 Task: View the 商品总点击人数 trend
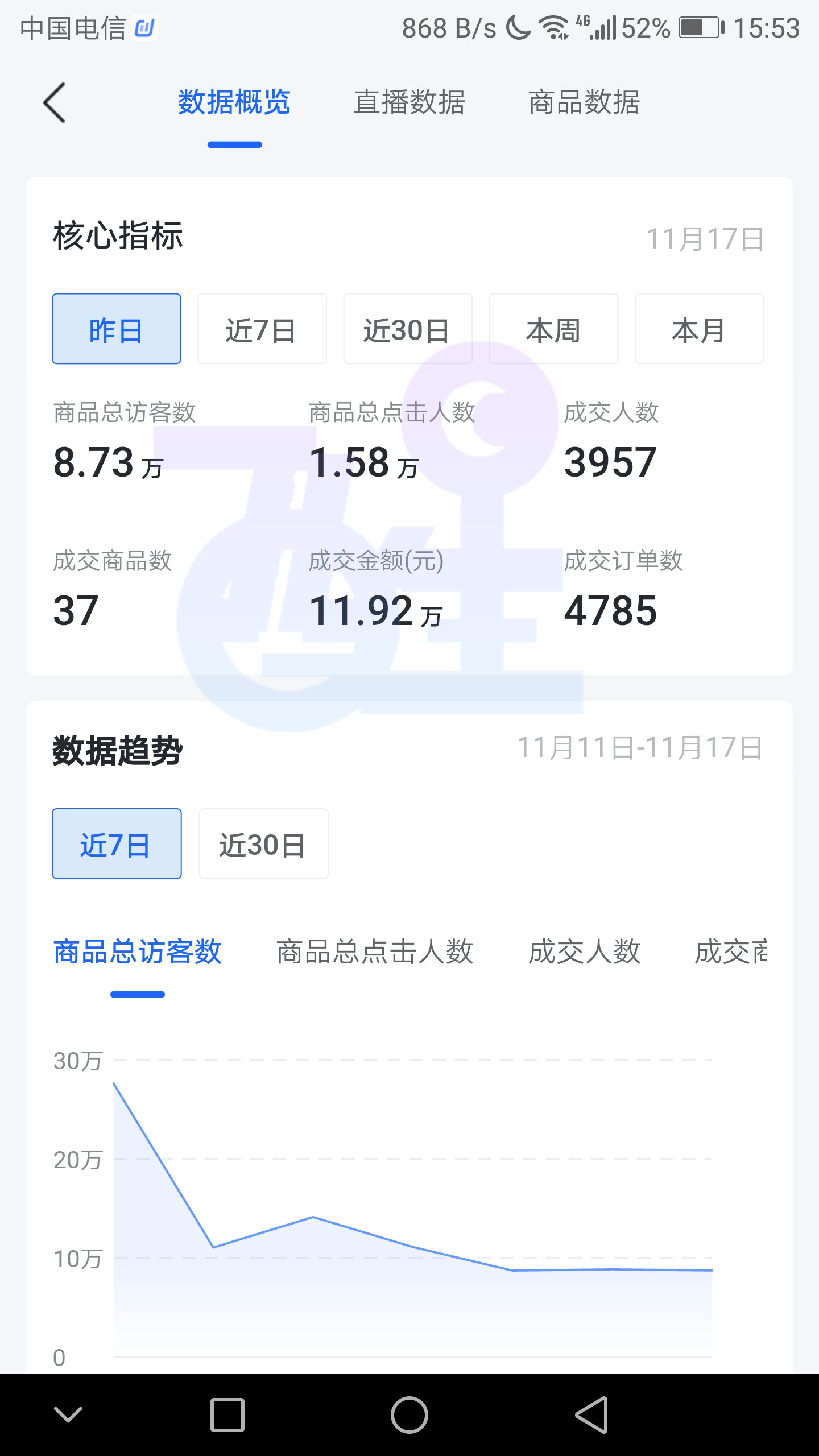click(374, 951)
